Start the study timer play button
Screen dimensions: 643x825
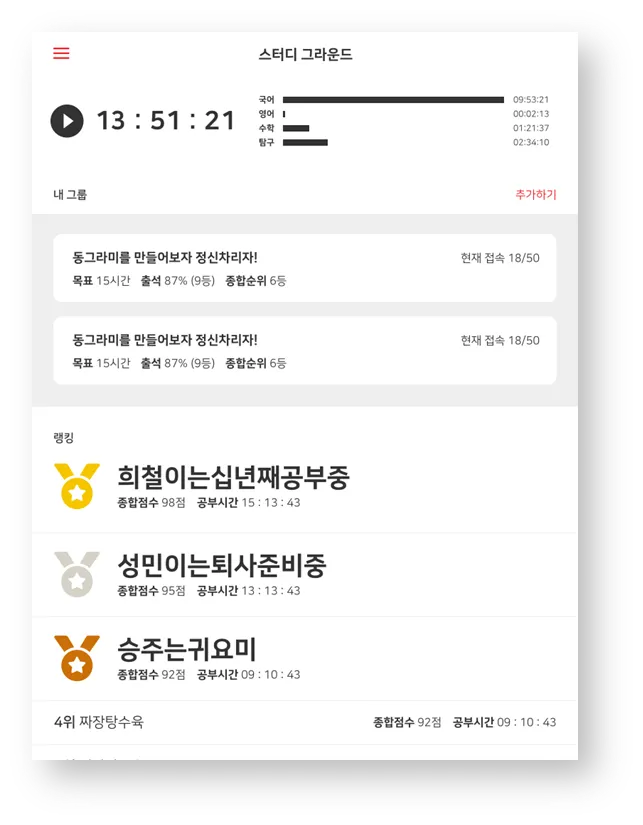click(x=67, y=121)
